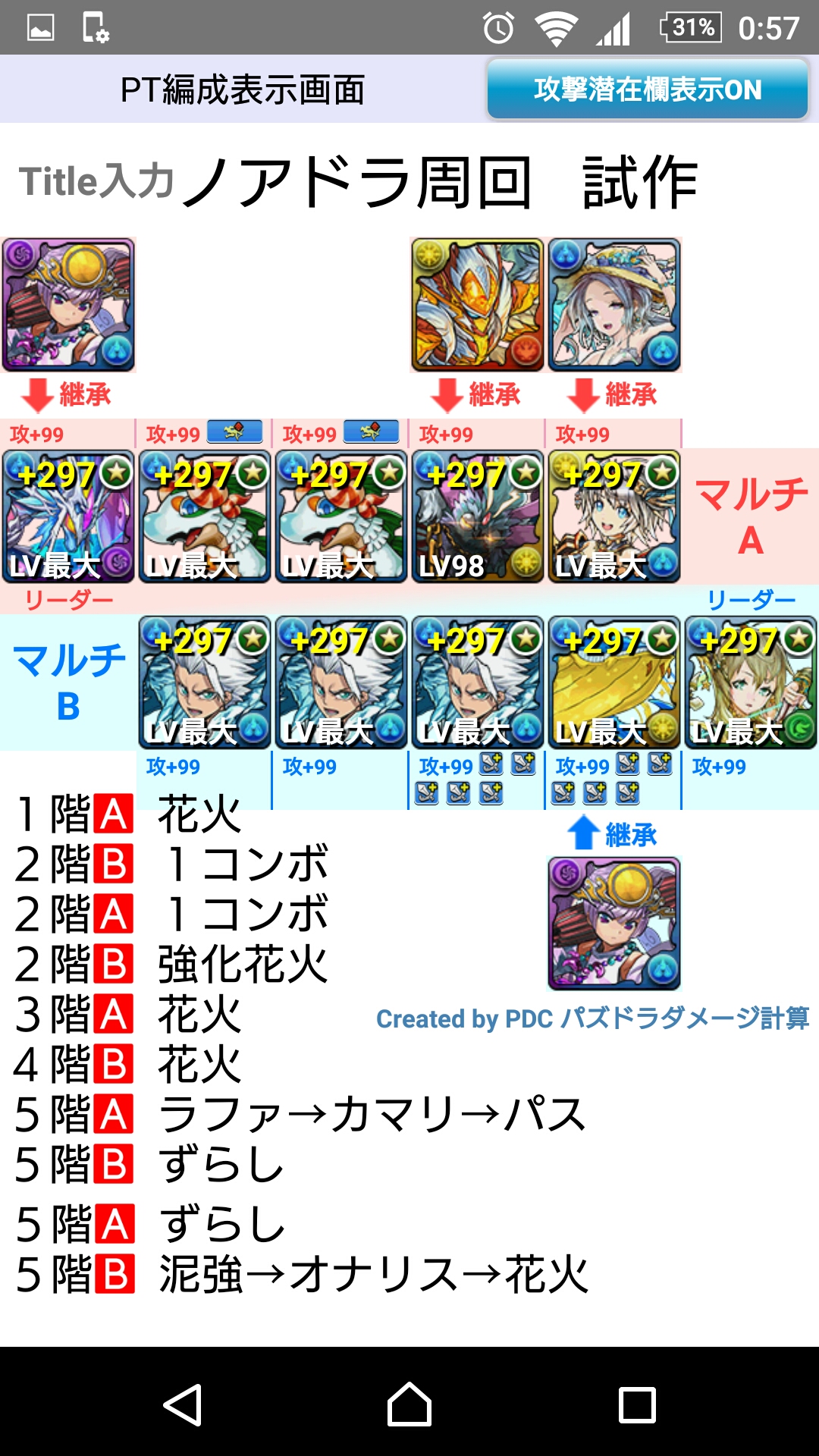Select the マルチB green leader monster

(751, 682)
